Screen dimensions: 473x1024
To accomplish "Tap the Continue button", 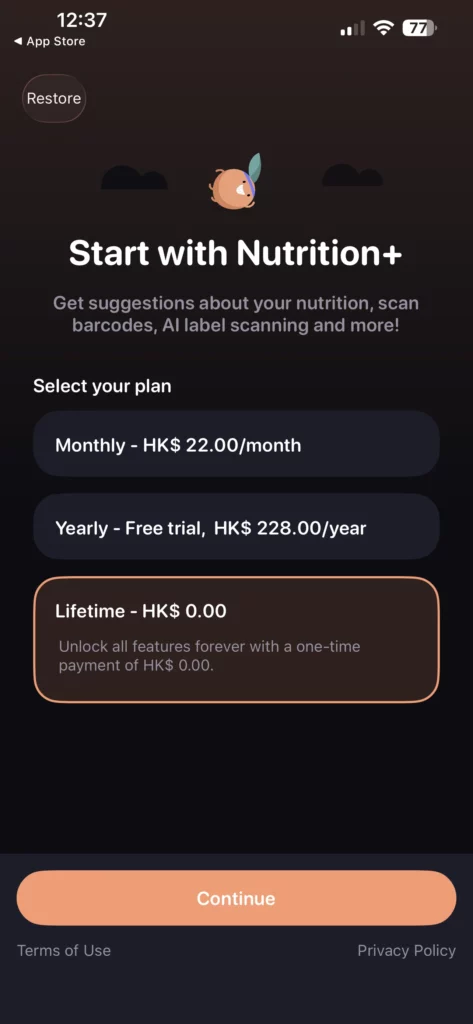I will (x=236, y=898).
